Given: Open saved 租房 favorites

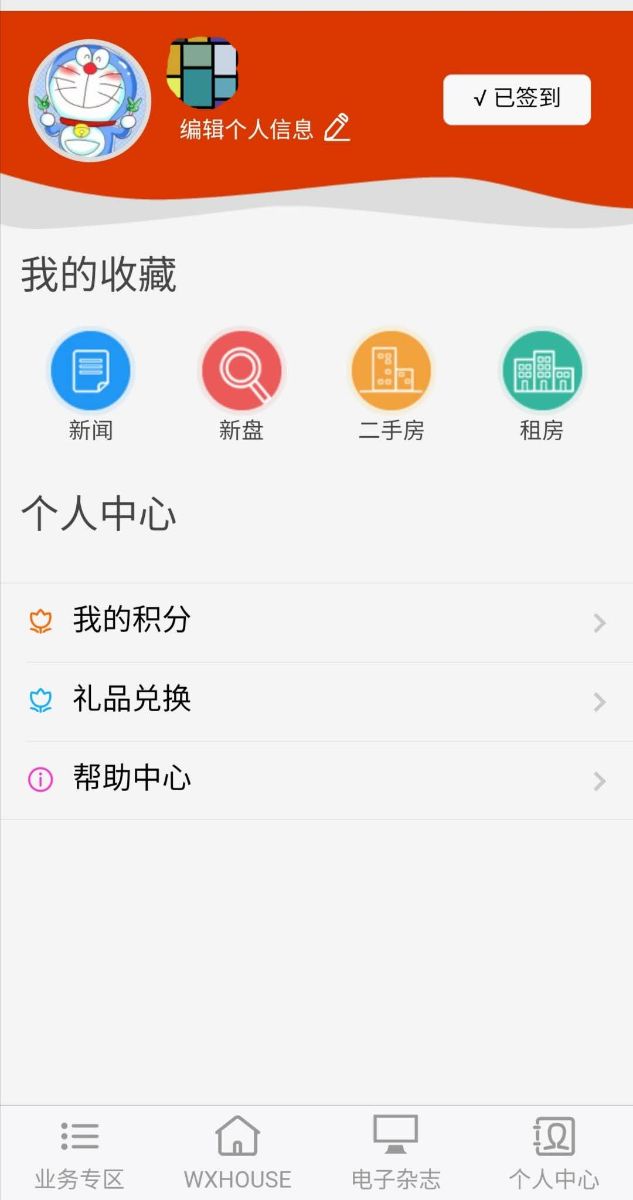Looking at the screenshot, I should [x=541, y=385].
